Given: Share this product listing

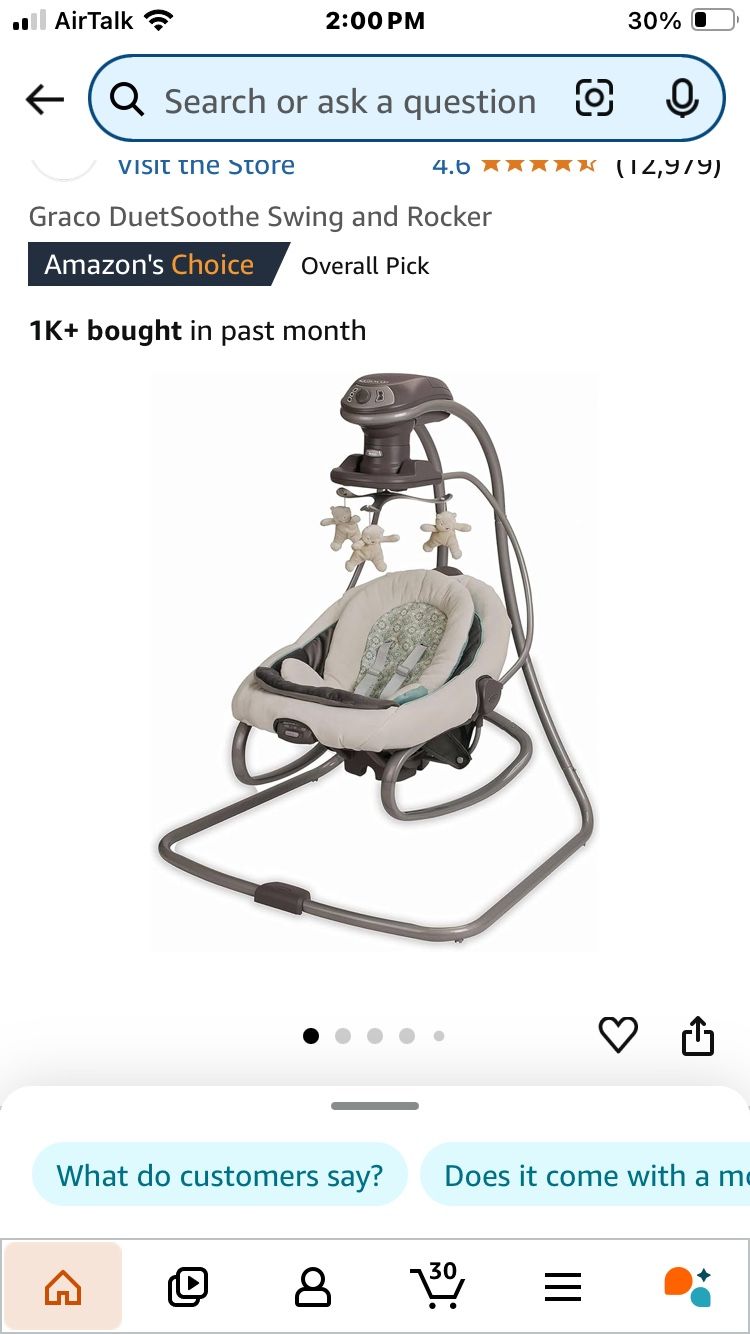Looking at the screenshot, I should [698, 1036].
